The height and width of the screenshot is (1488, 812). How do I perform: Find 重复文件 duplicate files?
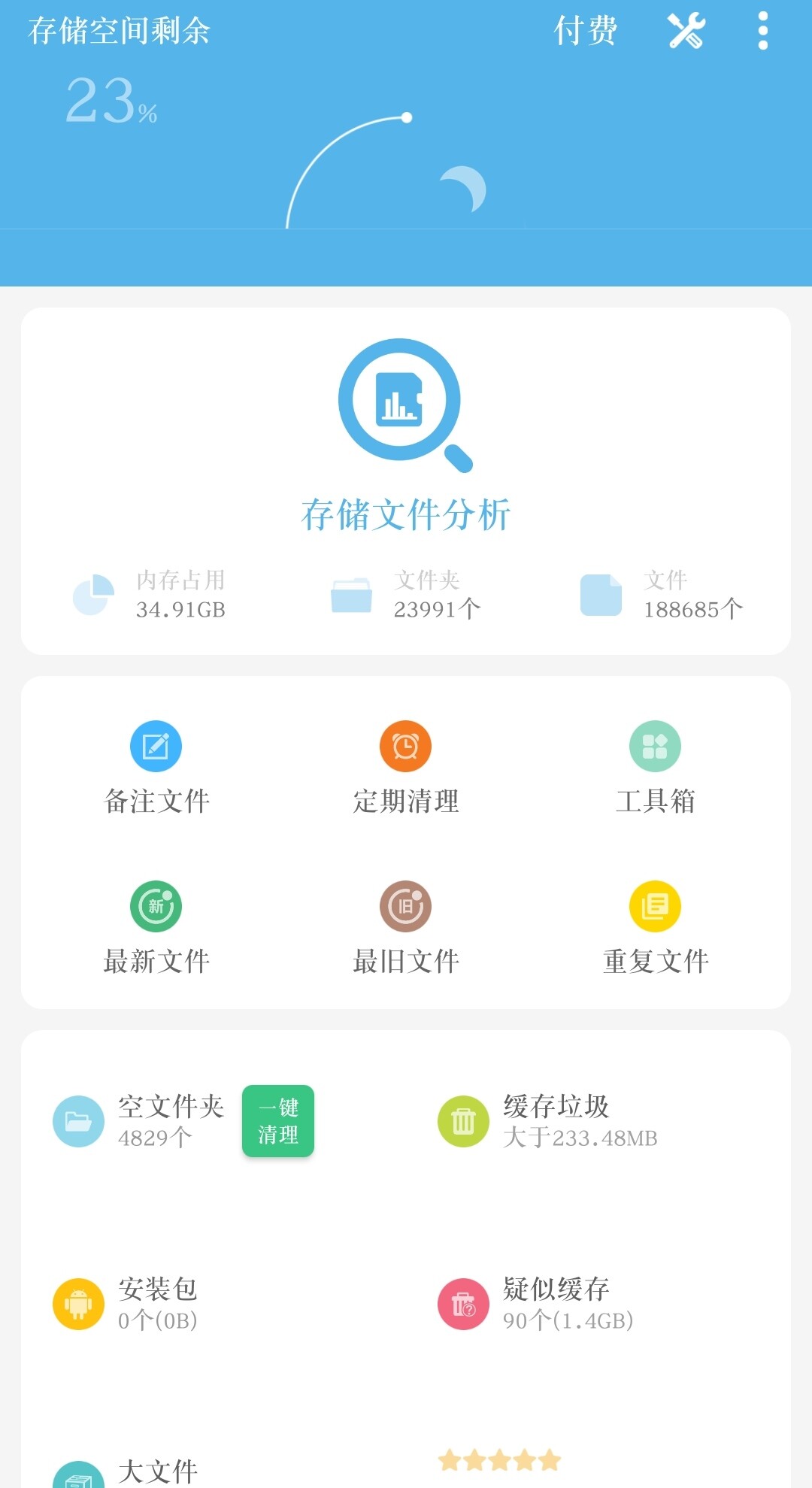click(655, 929)
